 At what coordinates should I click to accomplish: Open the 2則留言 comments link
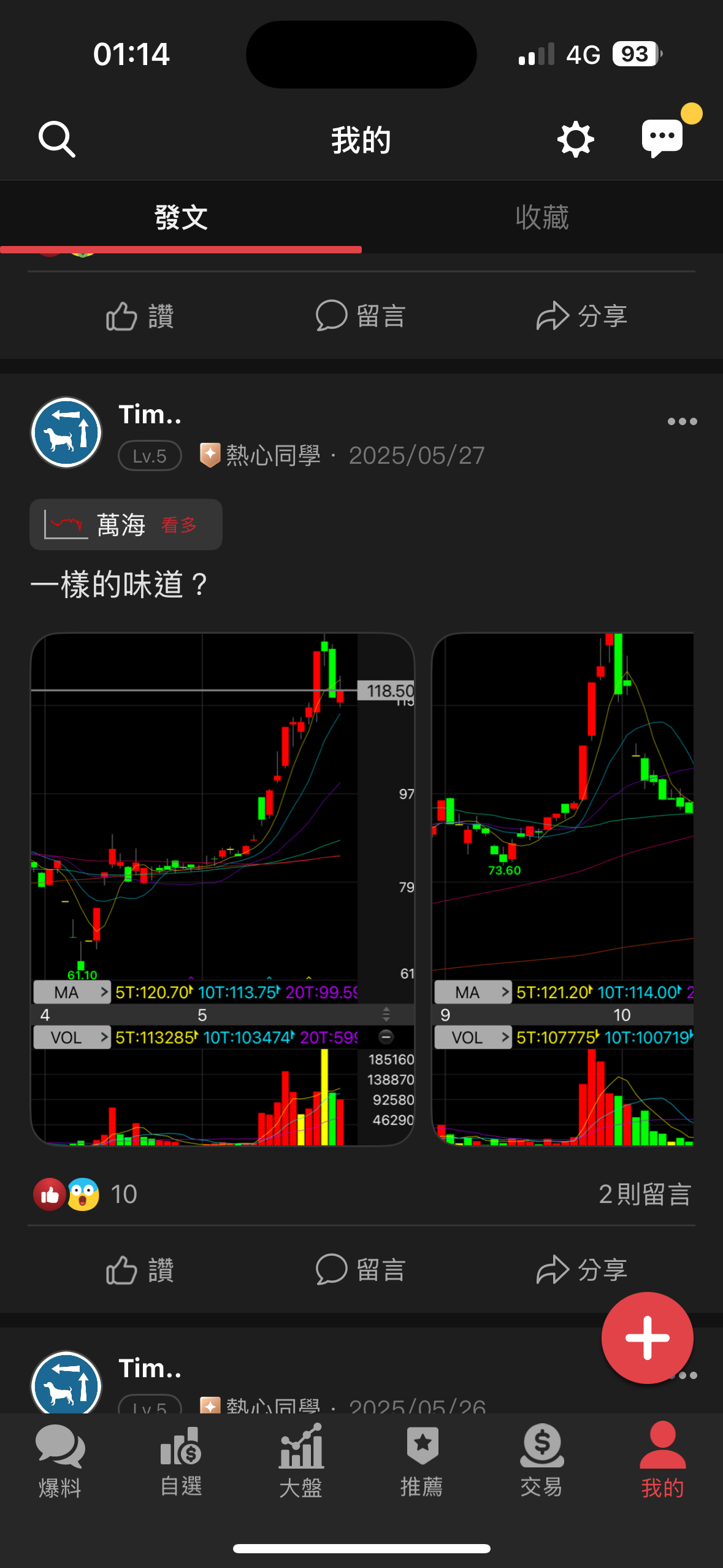(645, 1194)
